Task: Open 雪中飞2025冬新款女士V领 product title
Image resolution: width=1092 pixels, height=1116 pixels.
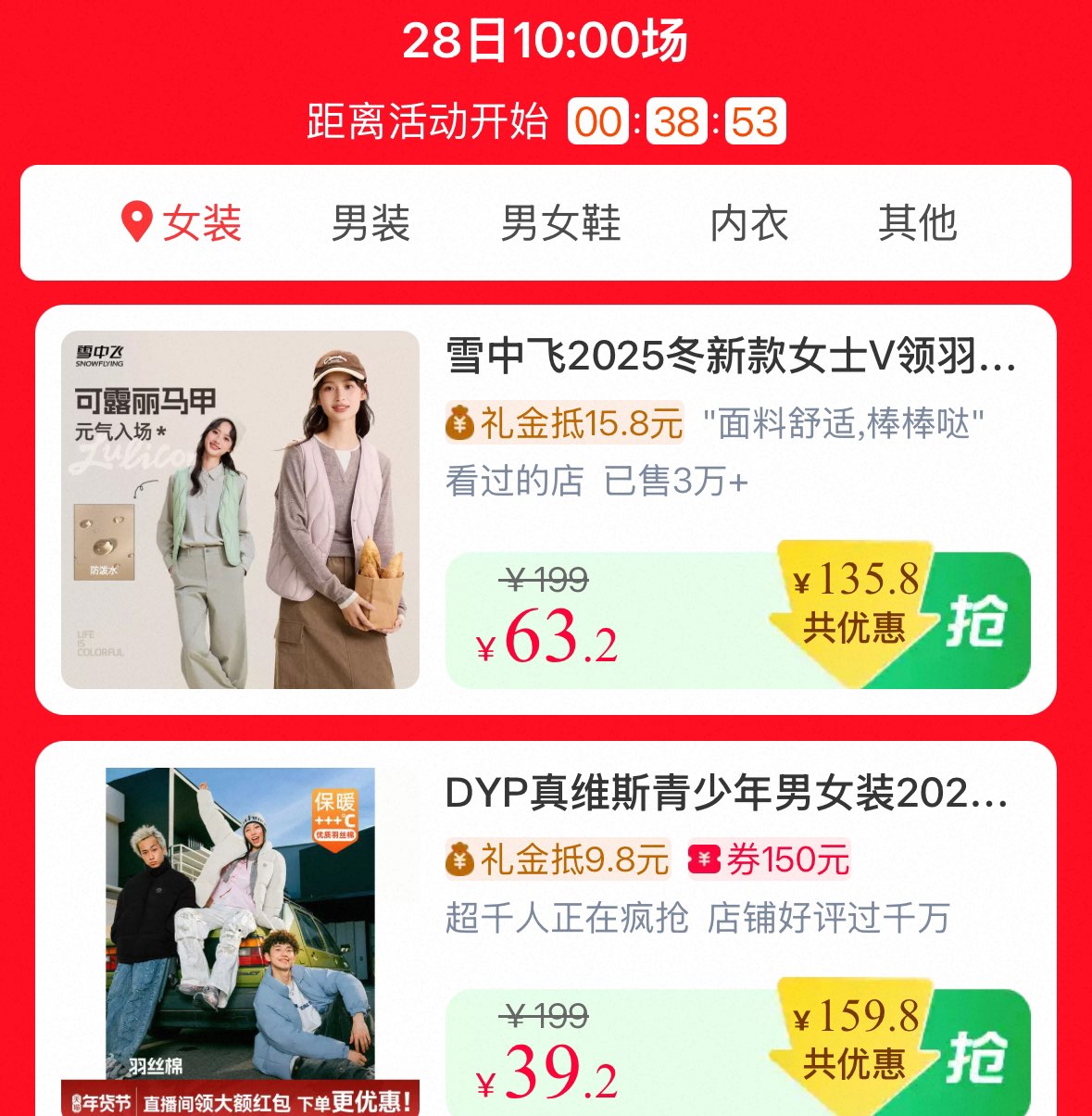Action: pos(730,357)
